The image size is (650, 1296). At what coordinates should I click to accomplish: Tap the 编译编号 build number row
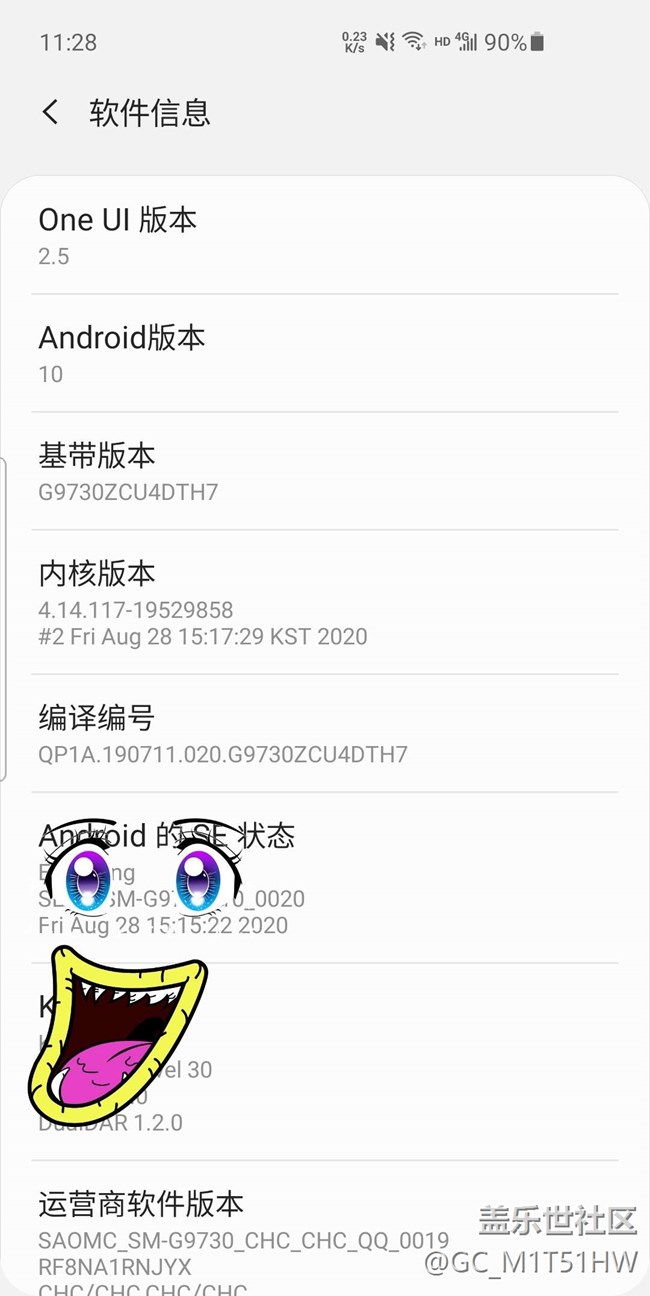[x=324, y=734]
